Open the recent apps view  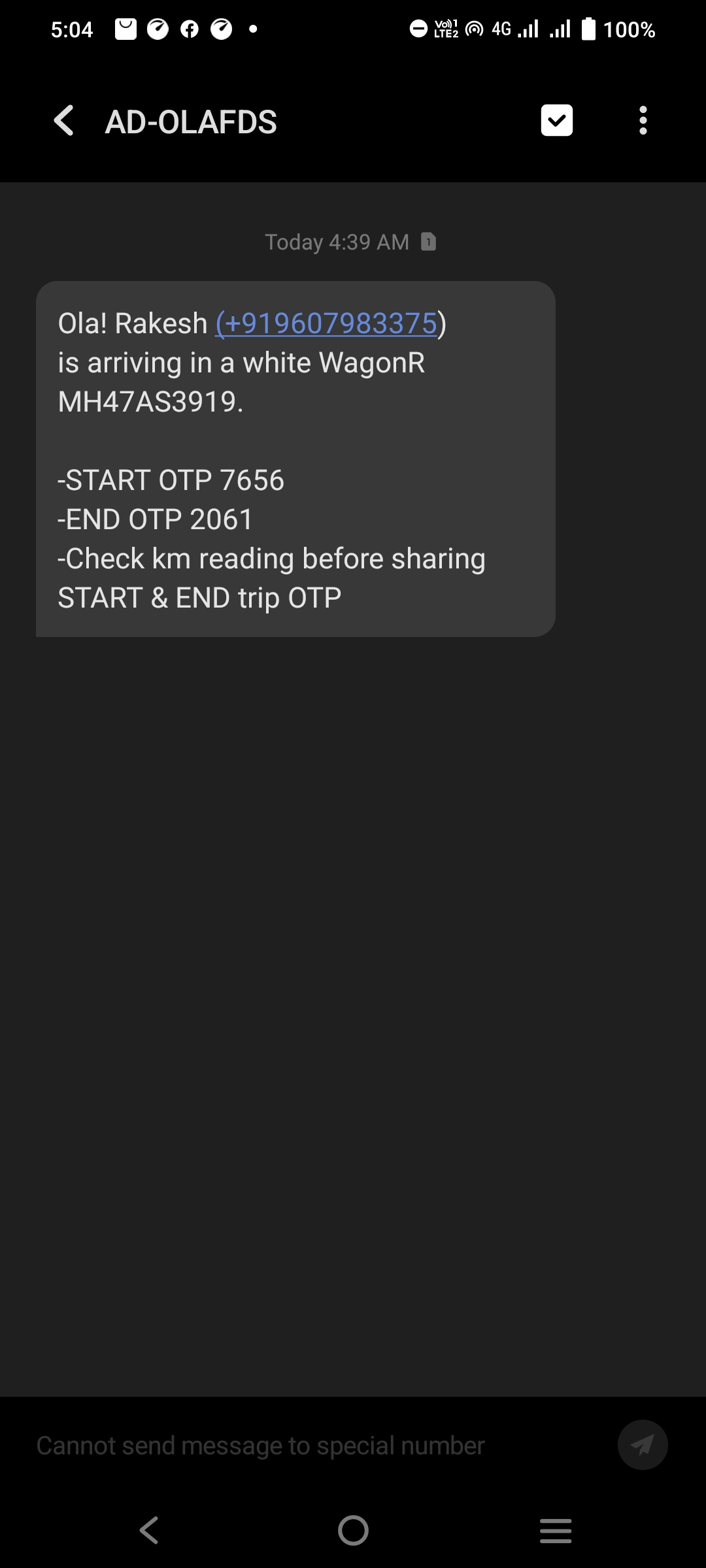click(556, 1530)
